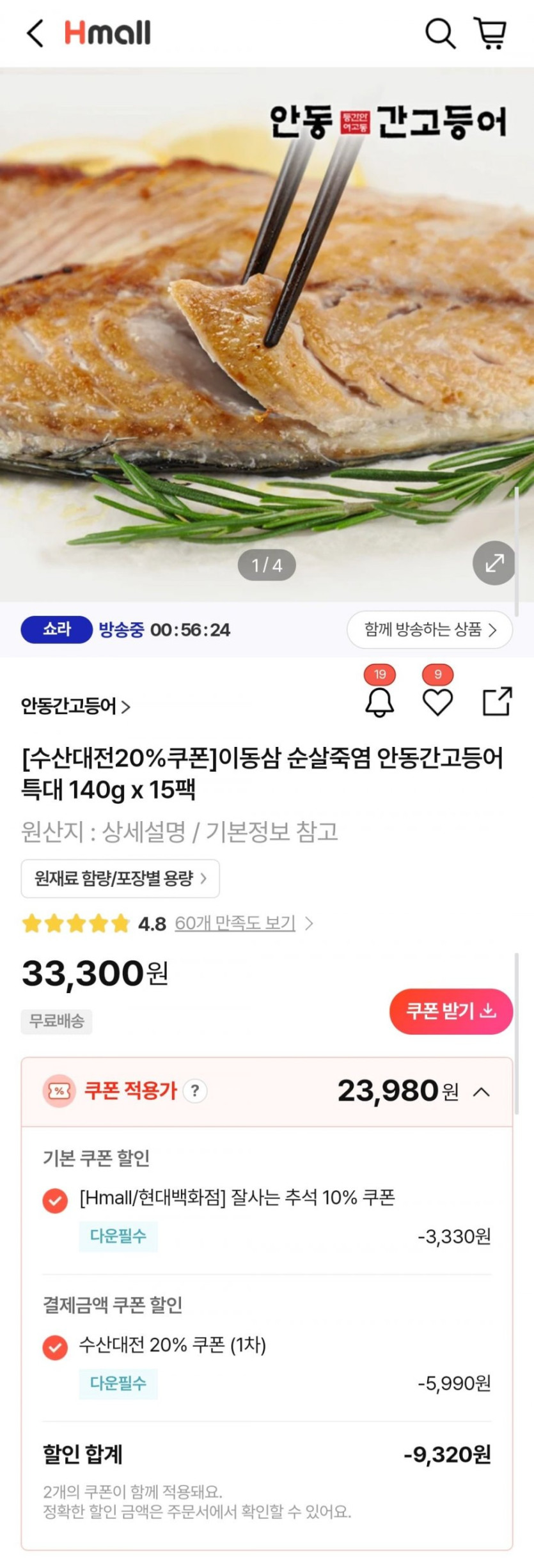Open 원재료 함량/포장별 용량 details
534x1568 pixels.
(120, 879)
